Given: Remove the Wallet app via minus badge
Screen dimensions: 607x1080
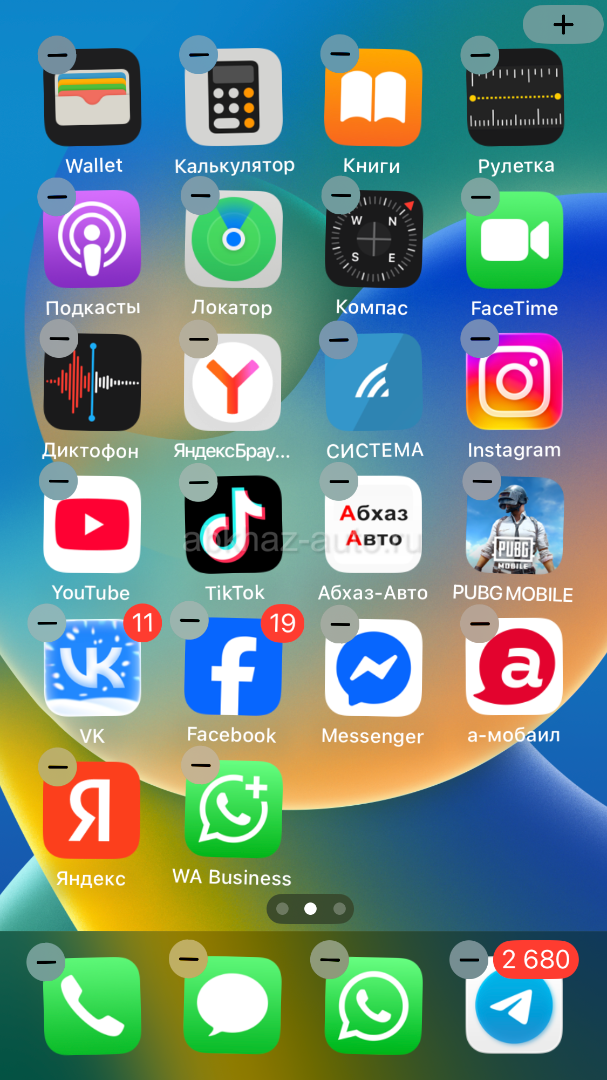Looking at the screenshot, I should (57, 54).
